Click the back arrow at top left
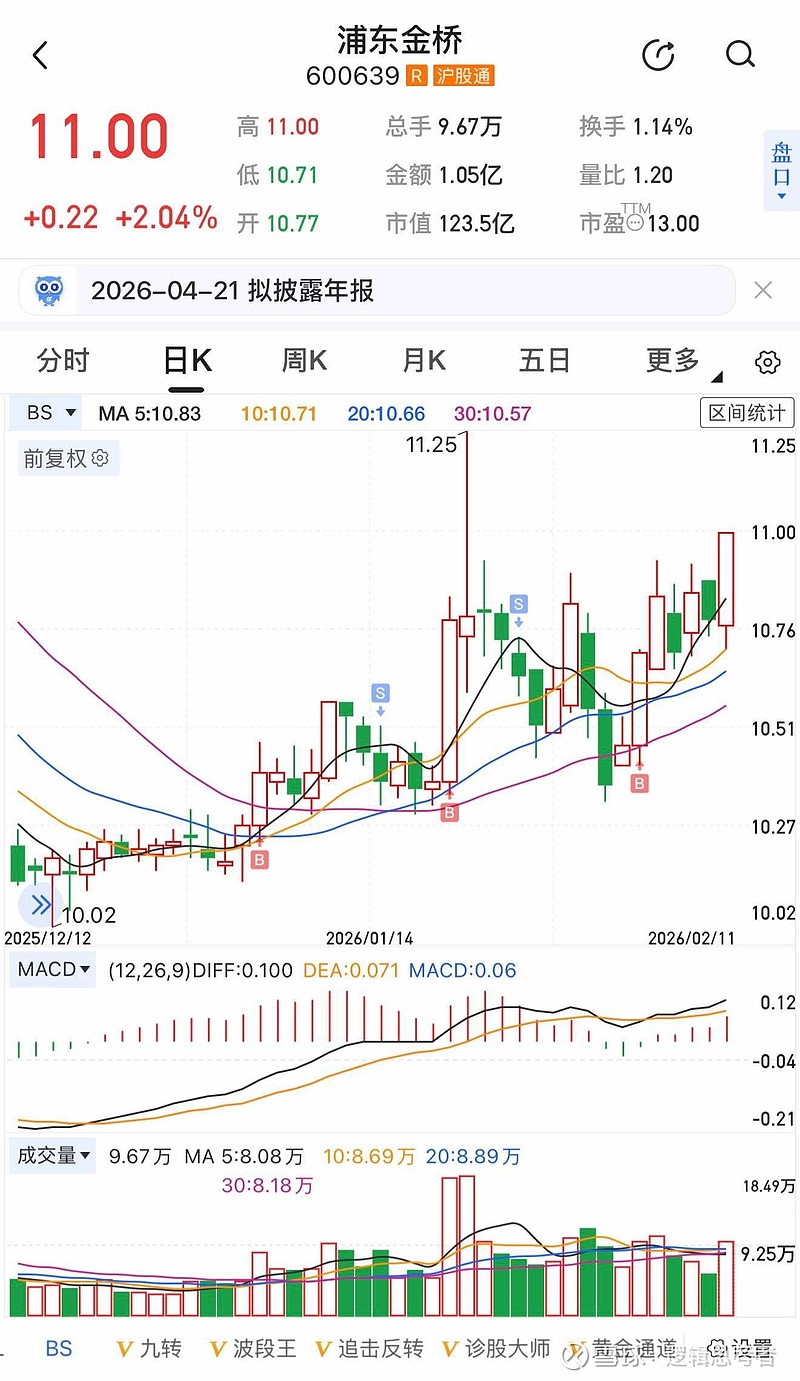 coord(40,55)
